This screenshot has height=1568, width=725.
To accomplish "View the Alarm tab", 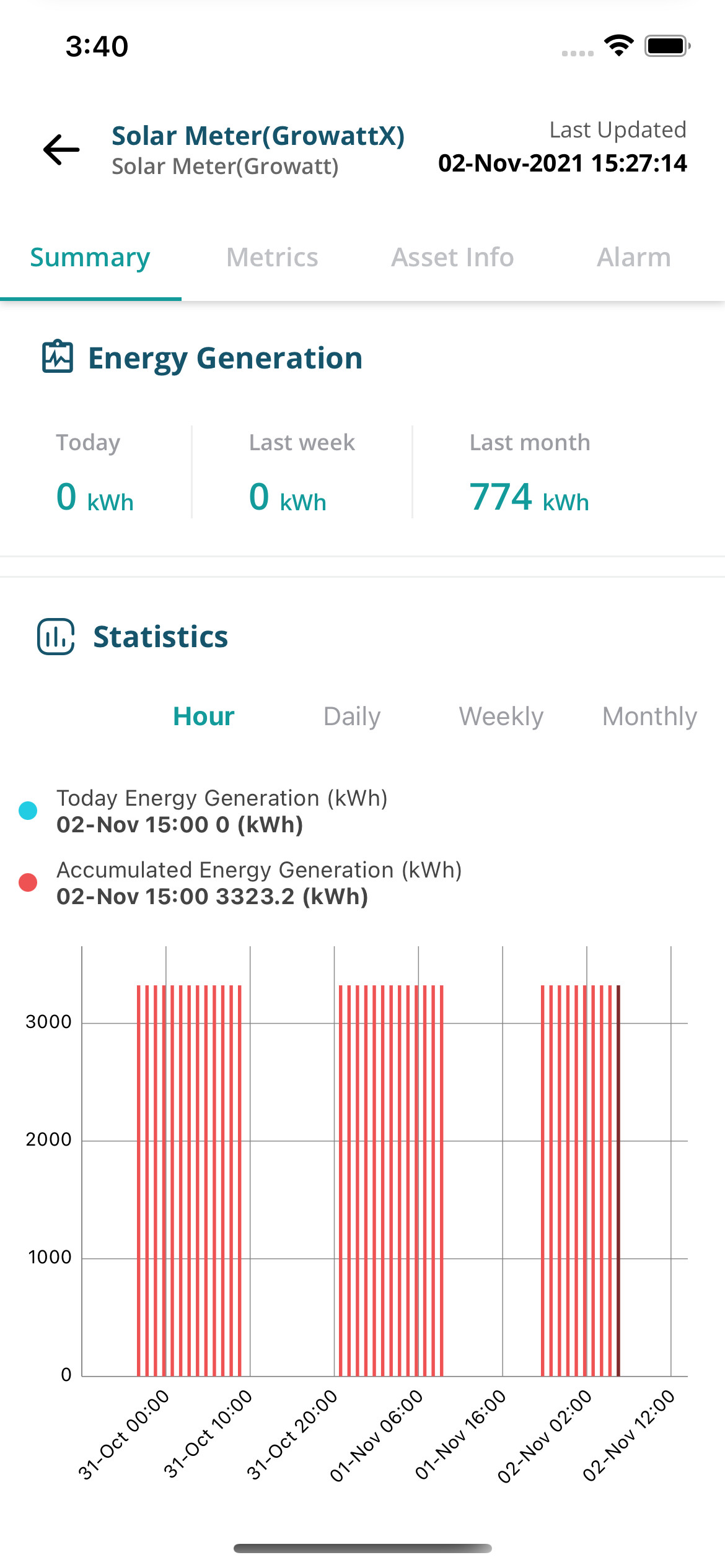I will coord(633,257).
